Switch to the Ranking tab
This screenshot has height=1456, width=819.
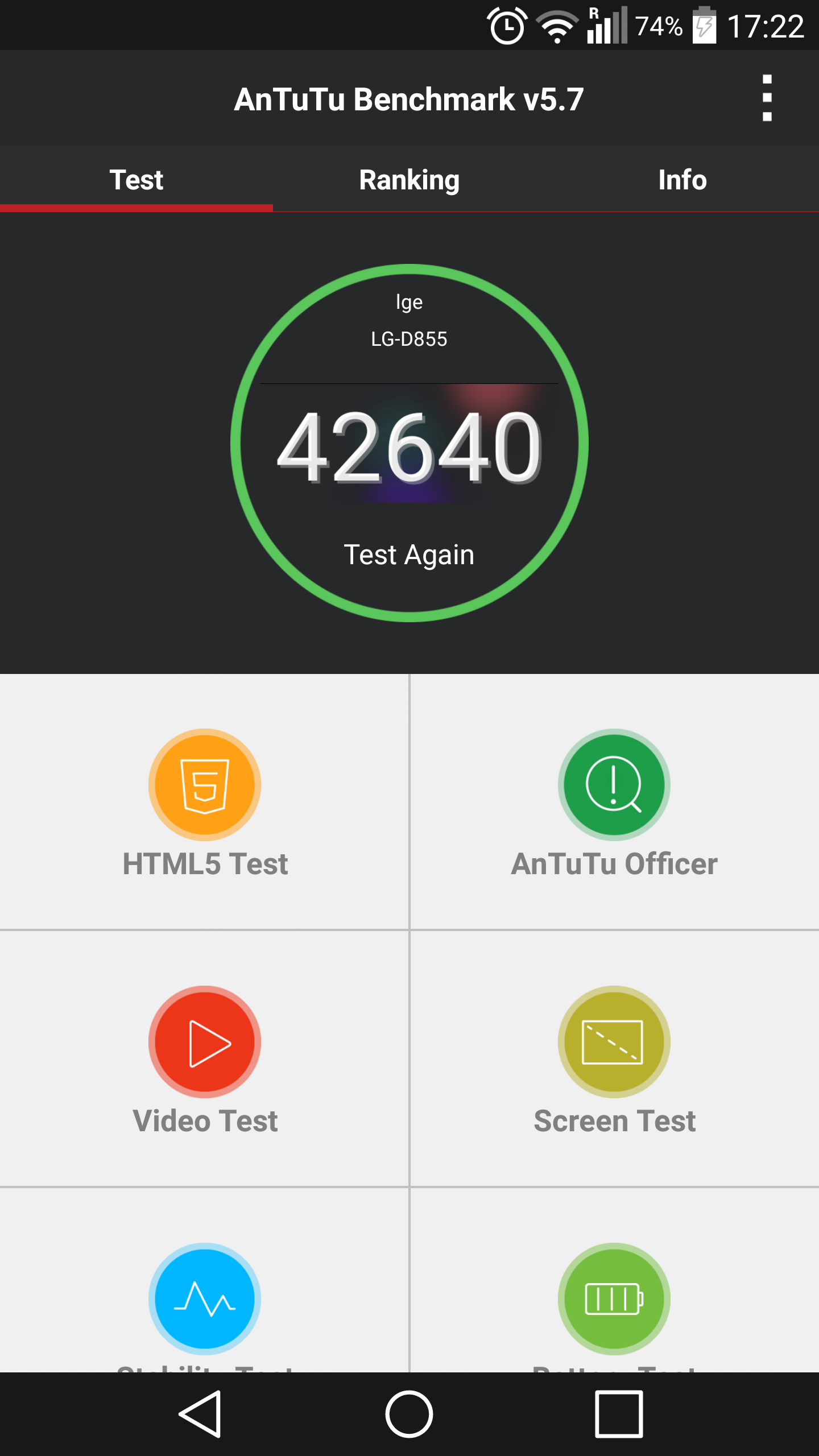tap(409, 180)
